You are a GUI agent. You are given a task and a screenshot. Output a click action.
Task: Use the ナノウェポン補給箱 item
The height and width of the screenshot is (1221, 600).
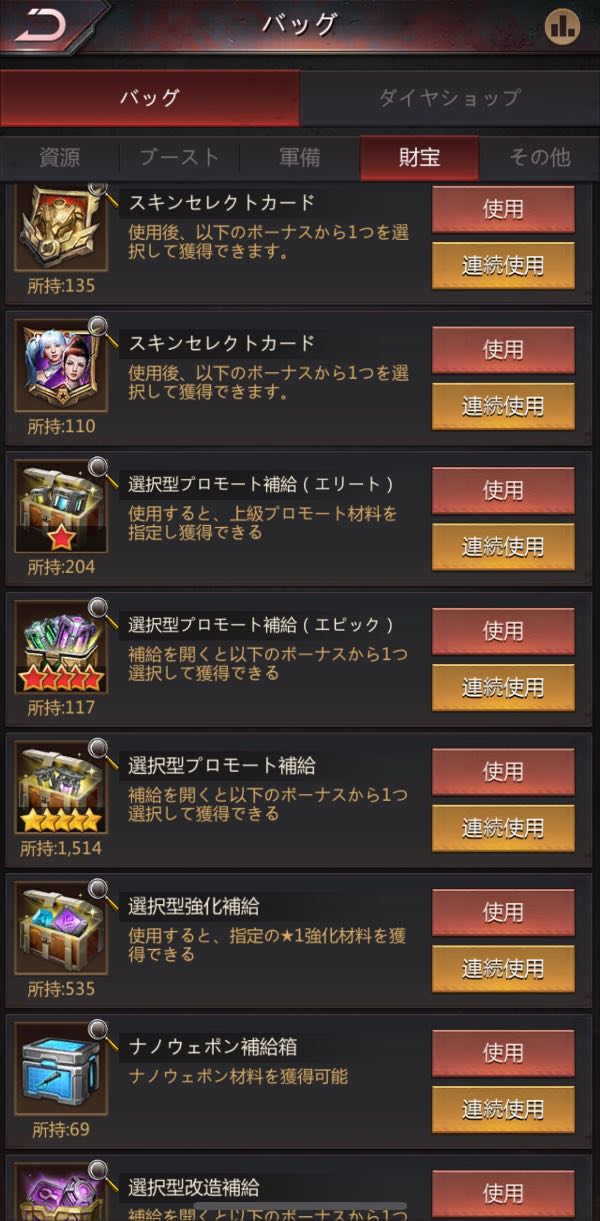pos(503,1052)
